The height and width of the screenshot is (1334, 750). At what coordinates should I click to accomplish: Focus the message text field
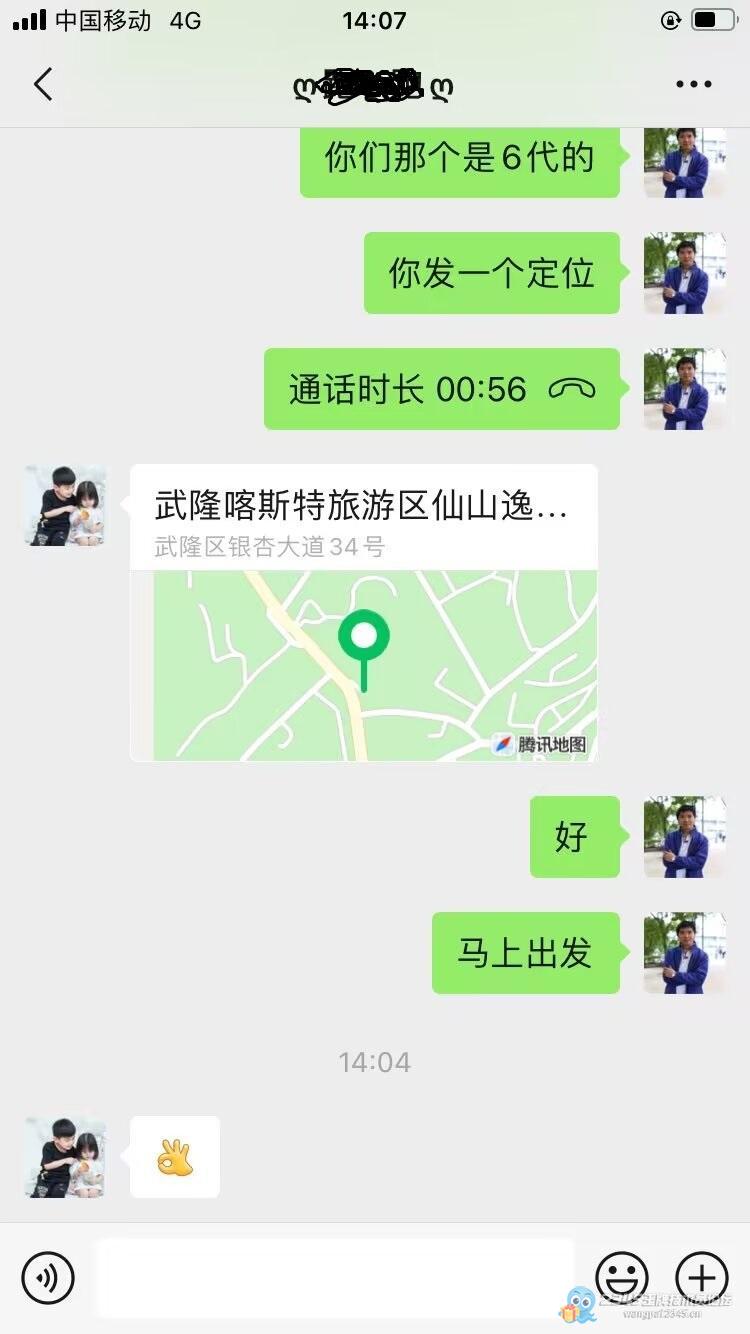(335, 1277)
